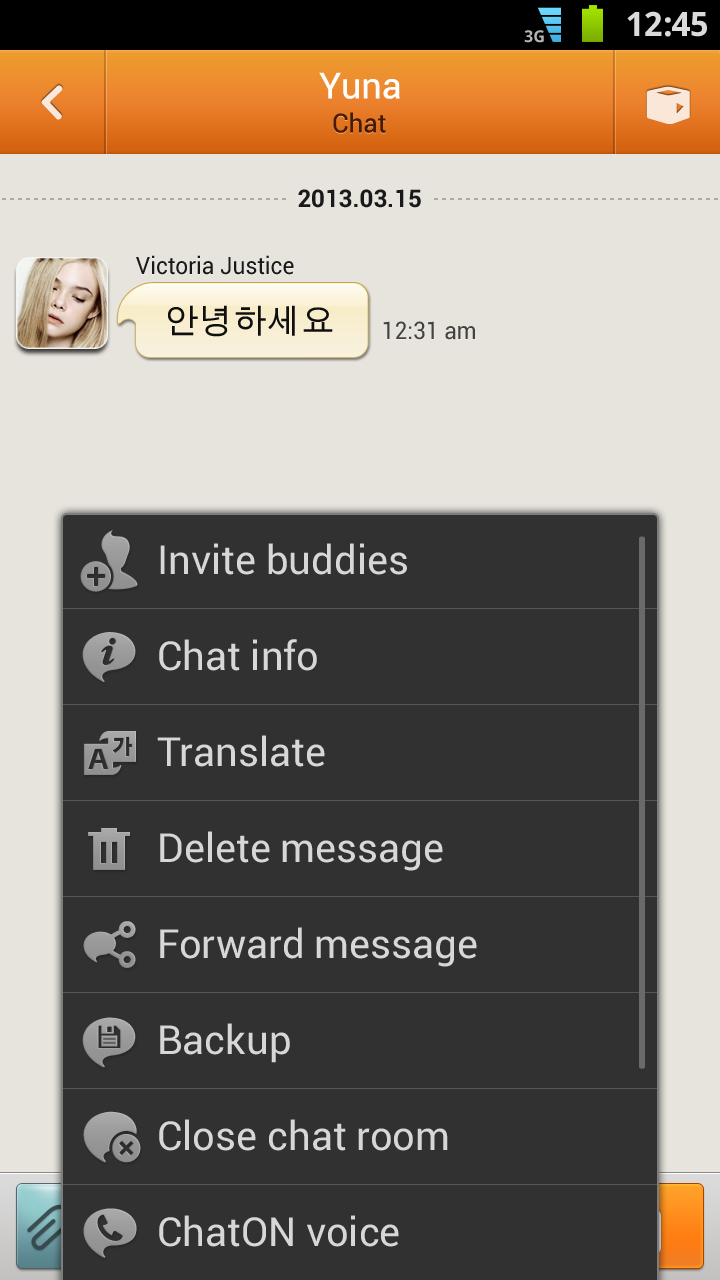Screen dimensions: 720x1280
Task: Click the popup menu scrollbar
Action: click(x=644, y=800)
